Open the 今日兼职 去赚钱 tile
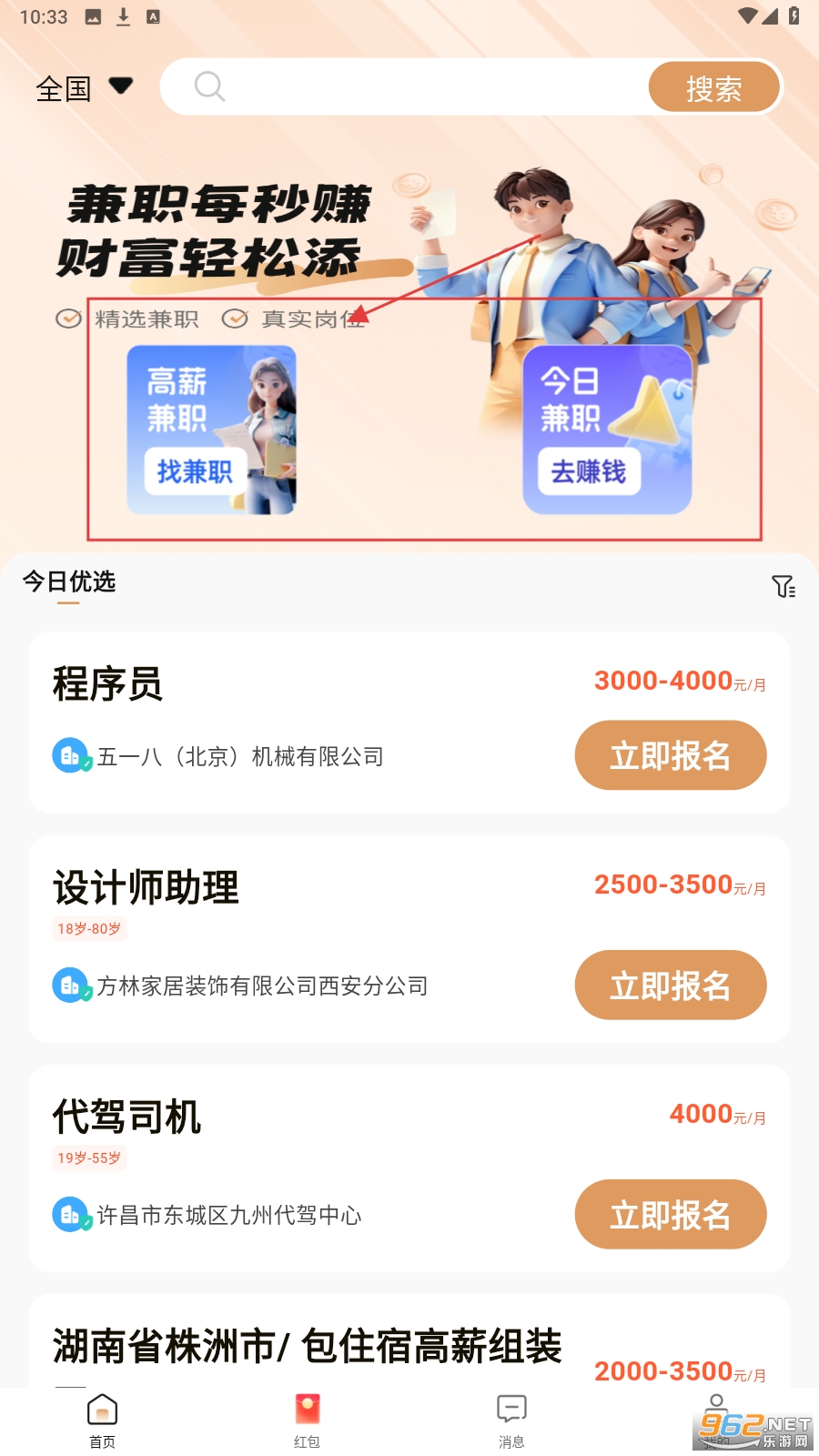The width and height of the screenshot is (819, 1456). [x=607, y=430]
